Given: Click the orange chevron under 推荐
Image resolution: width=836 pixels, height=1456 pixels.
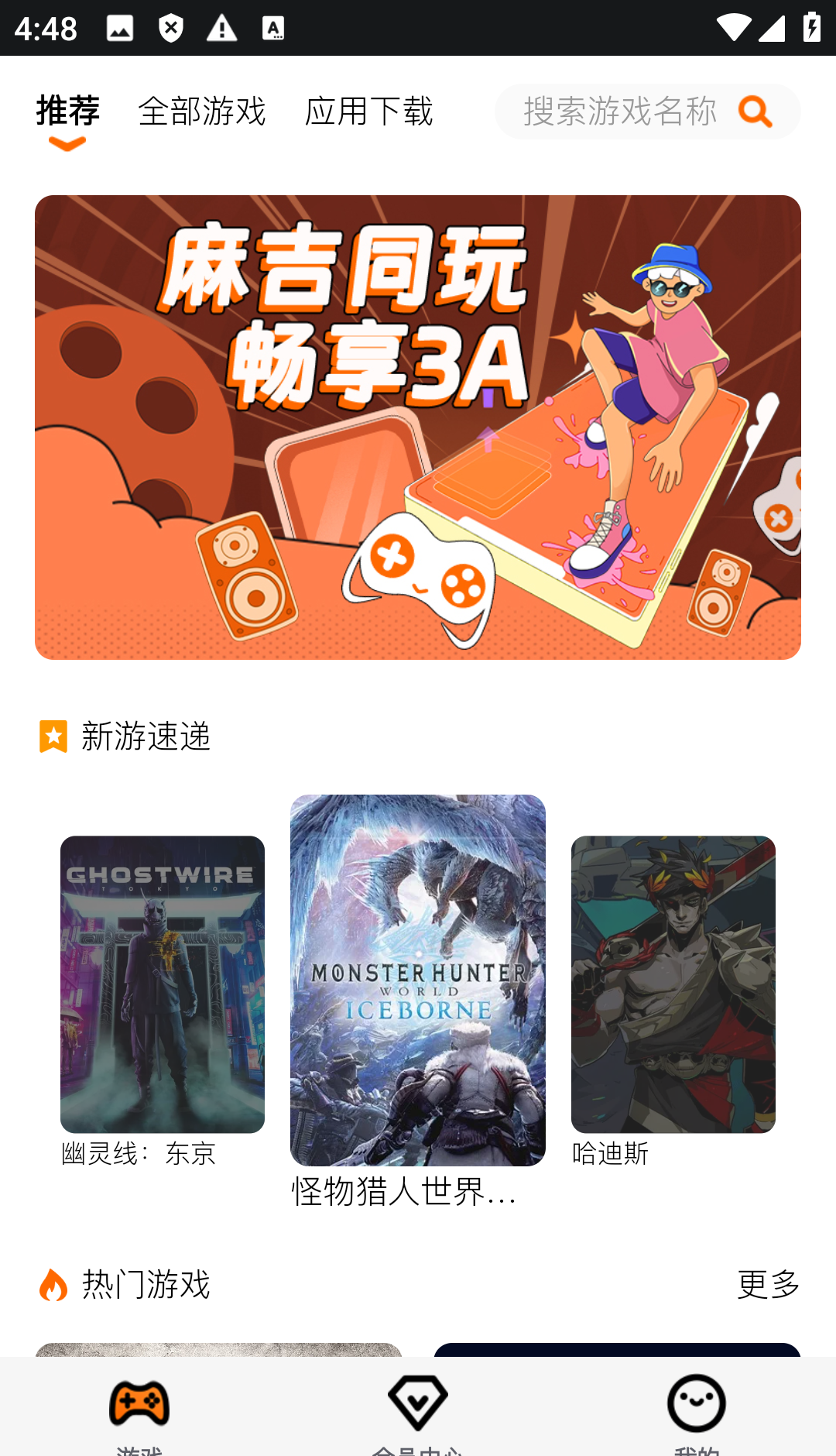Looking at the screenshot, I should (x=67, y=143).
